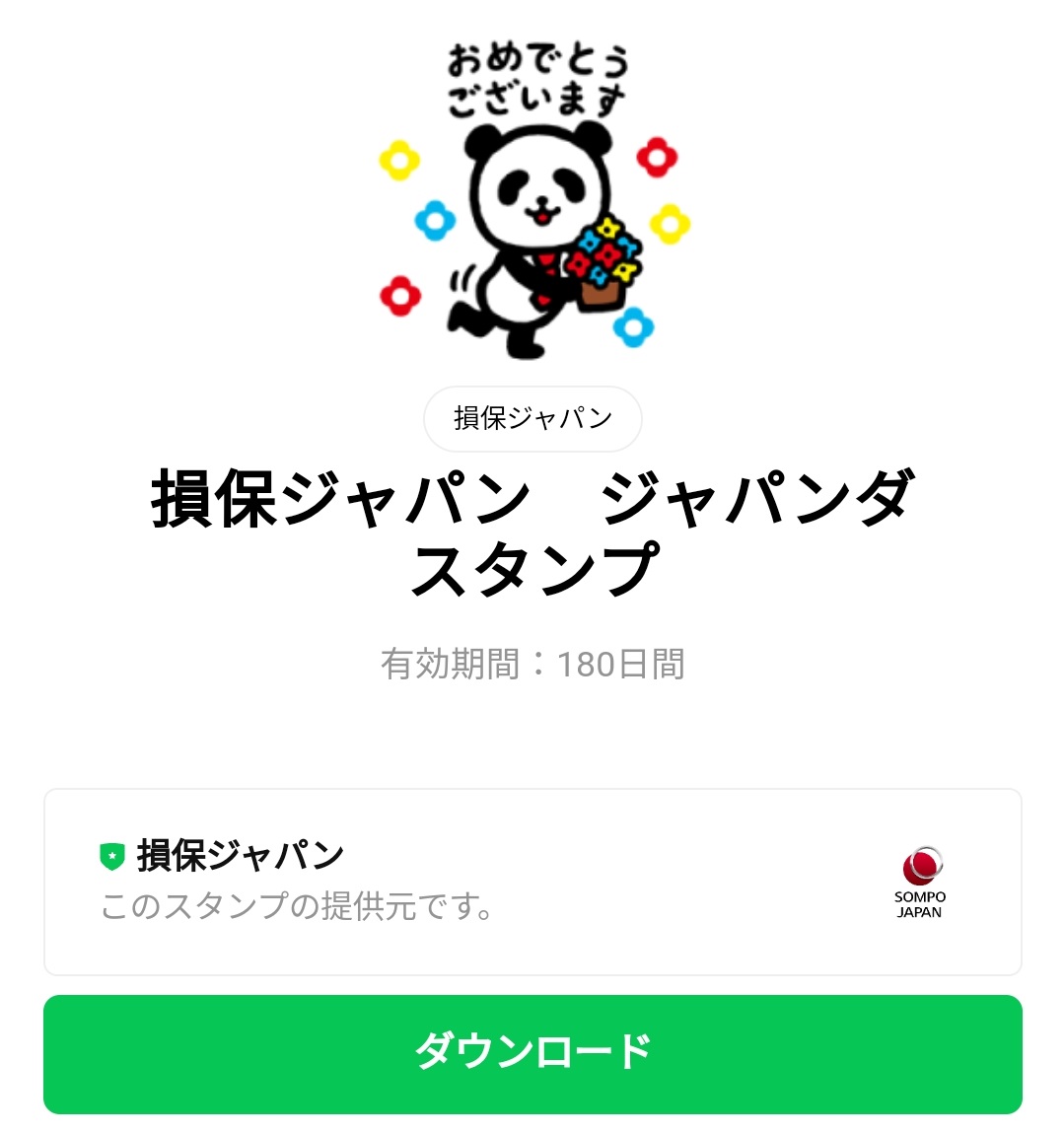Click the sticker title 損保ジャパン ジャパンダ スタンプ
This screenshot has height=1133, width=1064.
(532, 532)
